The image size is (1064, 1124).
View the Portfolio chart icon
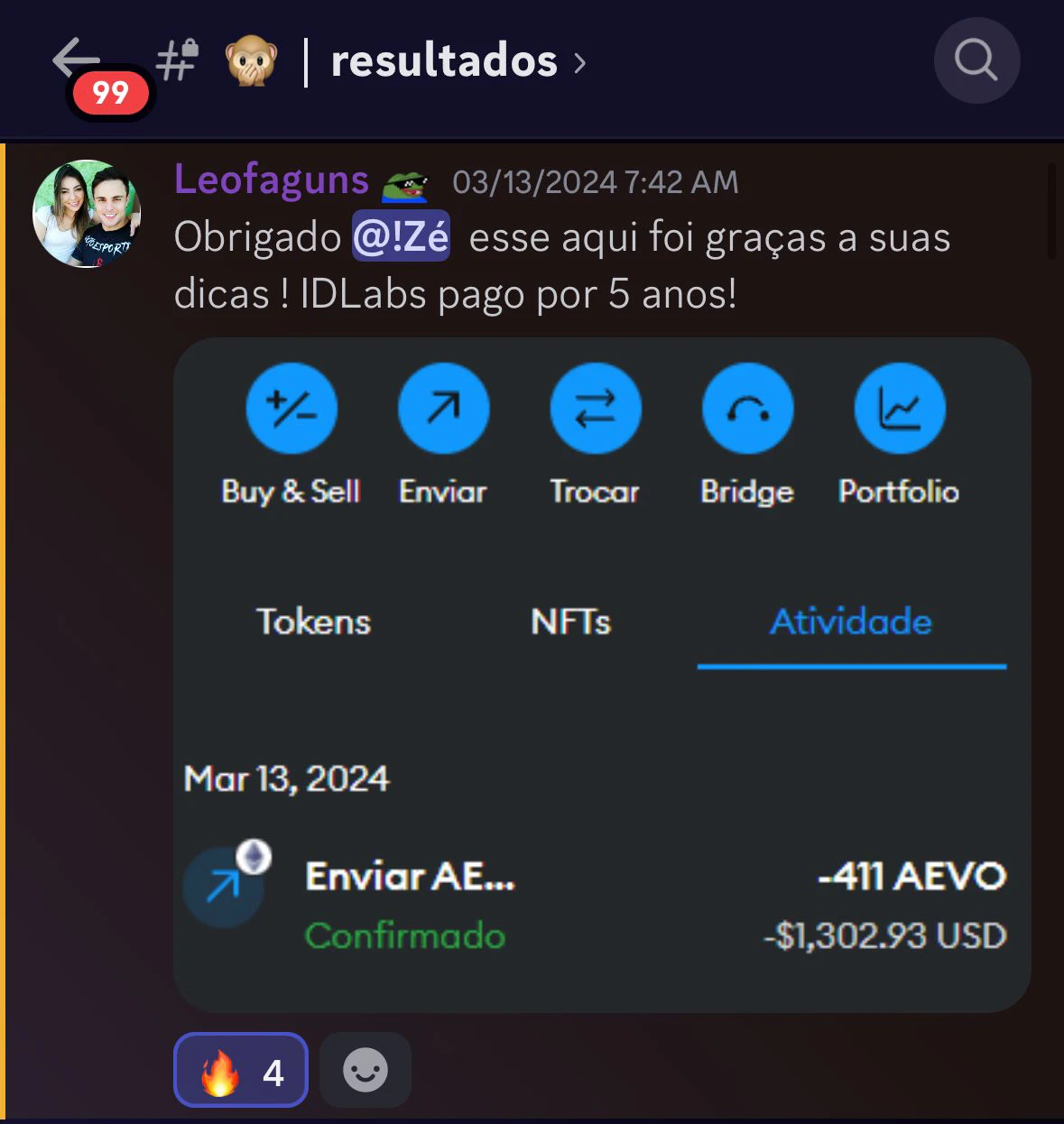[899, 407]
